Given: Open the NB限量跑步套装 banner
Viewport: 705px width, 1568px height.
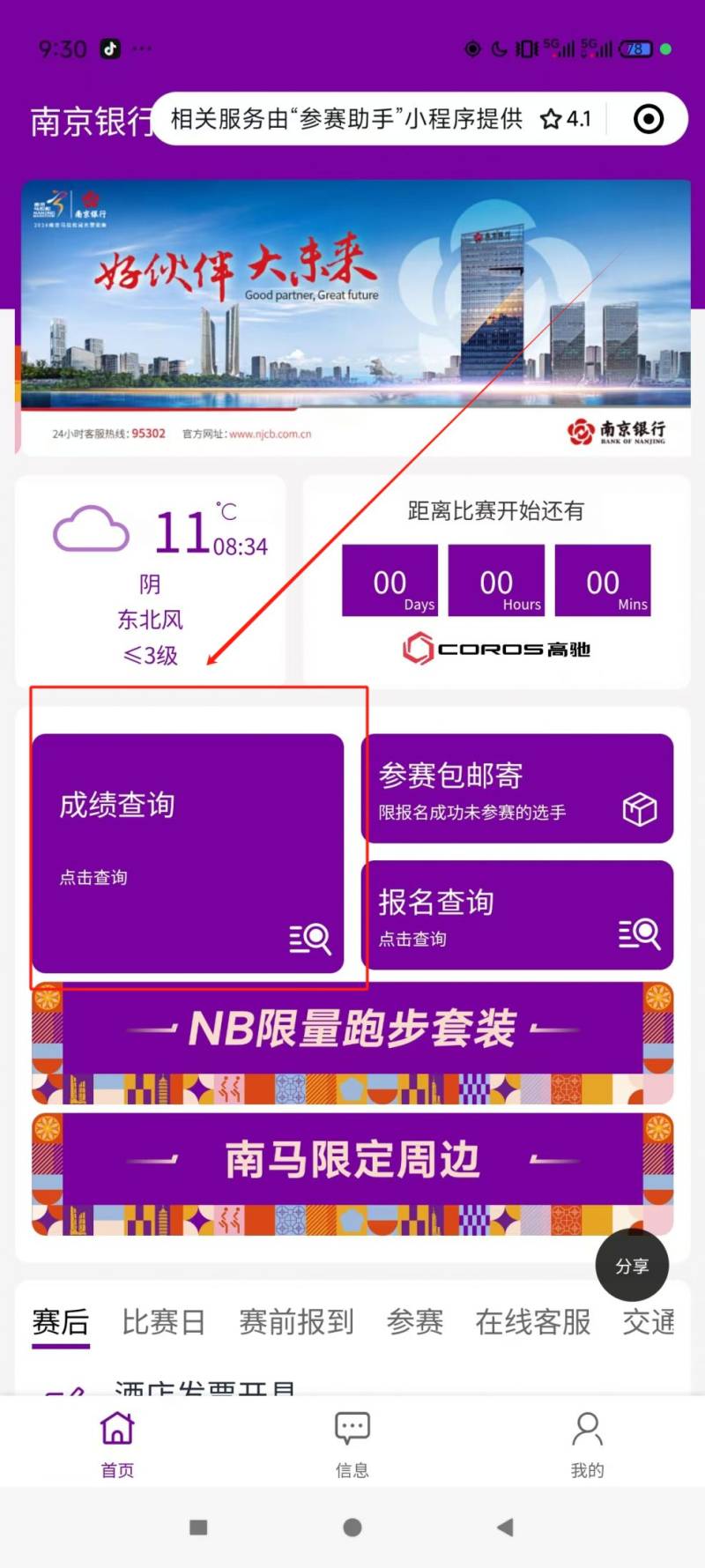Looking at the screenshot, I should pyautogui.click(x=352, y=1043).
